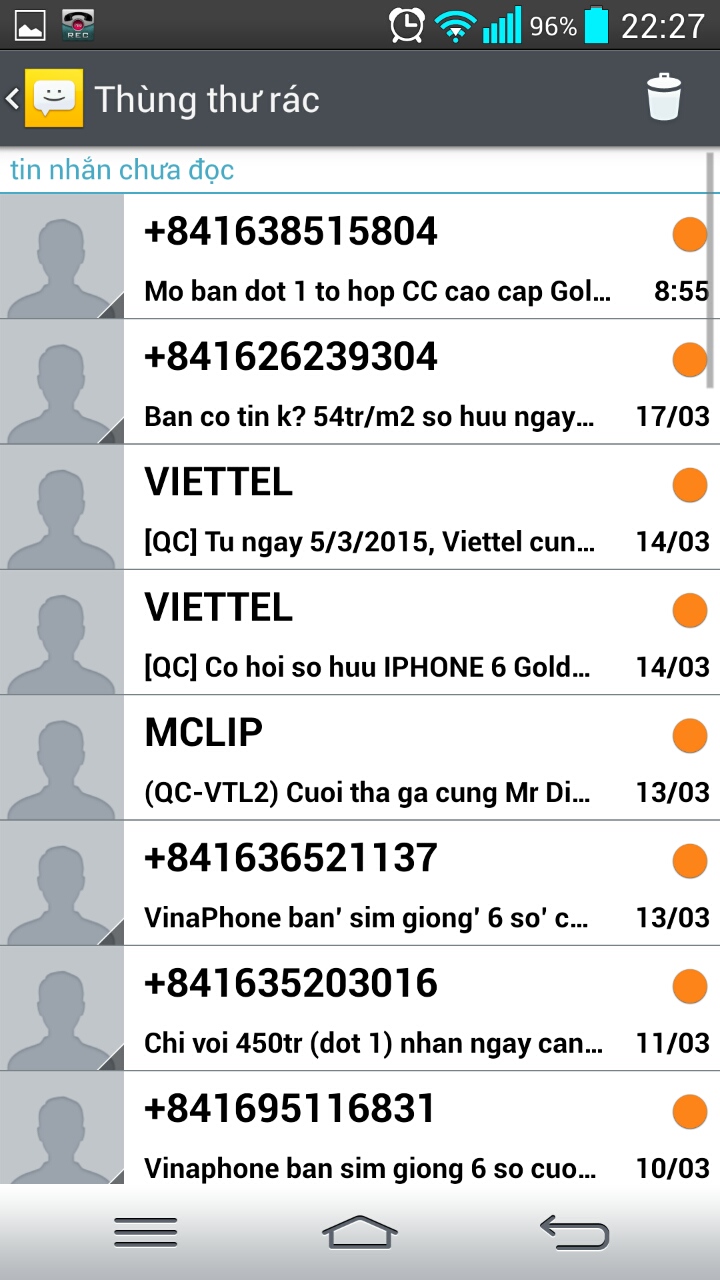The height and width of the screenshot is (1280, 720).
Task: Open VIETTEL message about 5/3/2015
Action: pos(360,507)
